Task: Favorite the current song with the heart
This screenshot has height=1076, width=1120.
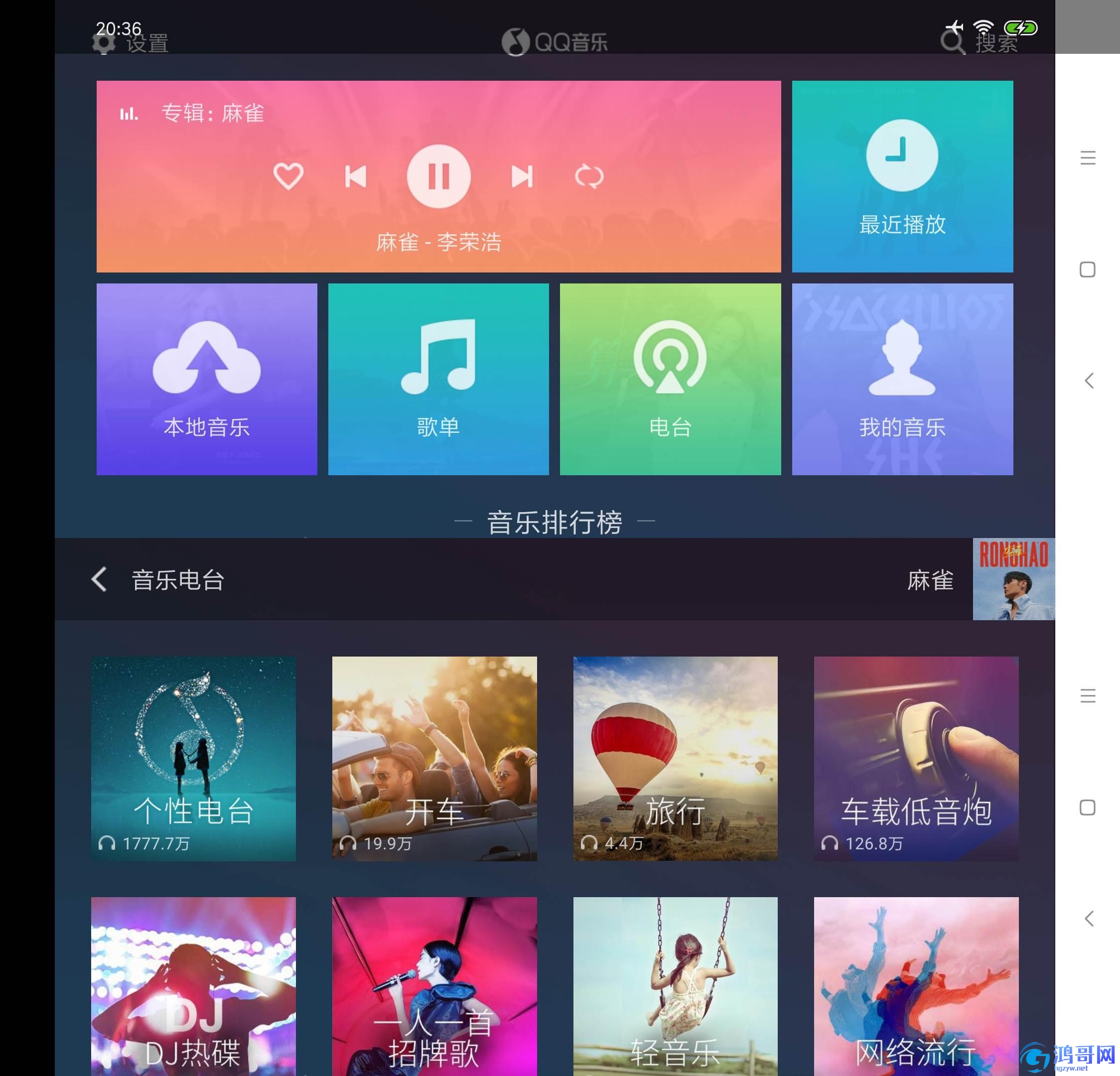Action: pos(288,176)
